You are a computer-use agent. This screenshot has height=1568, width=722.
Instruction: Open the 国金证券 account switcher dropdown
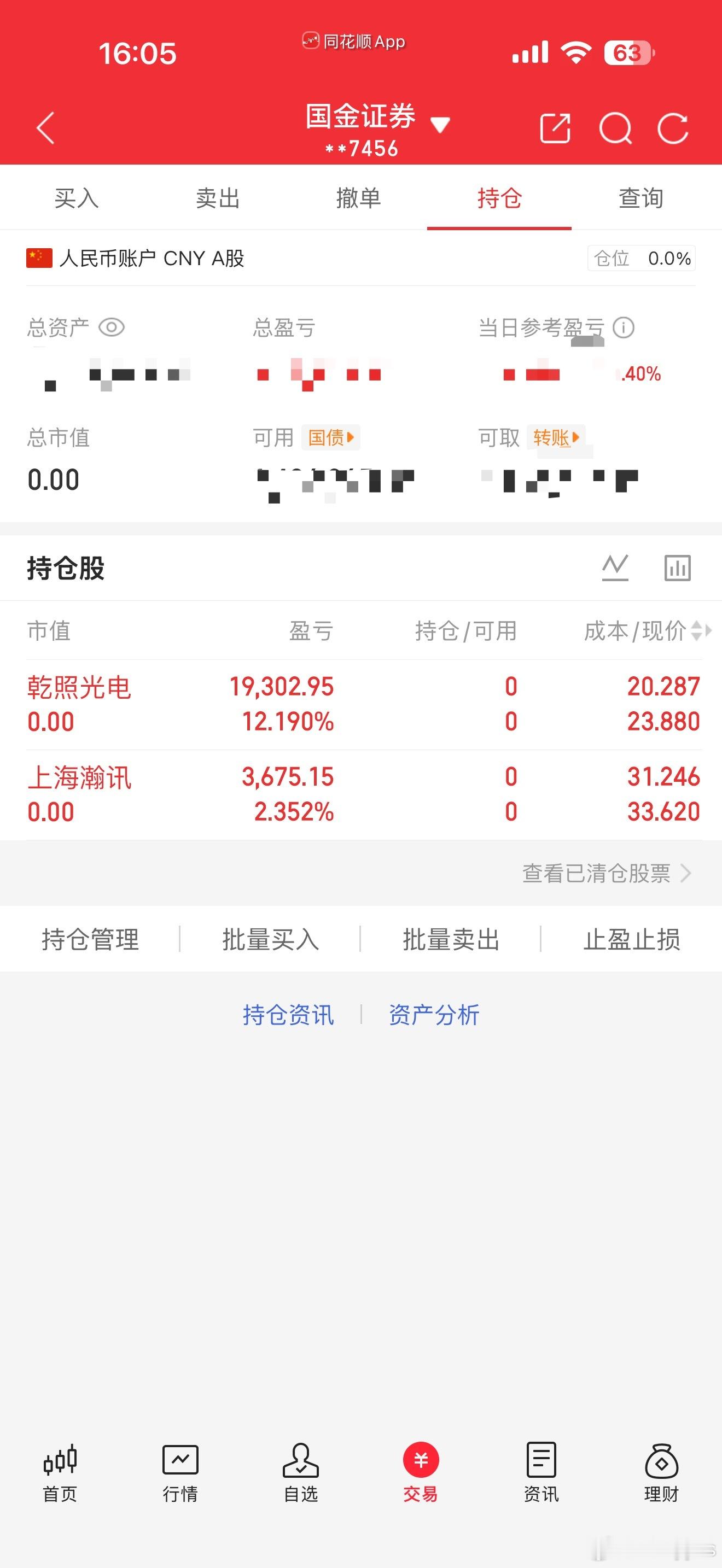pyautogui.click(x=440, y=123)
